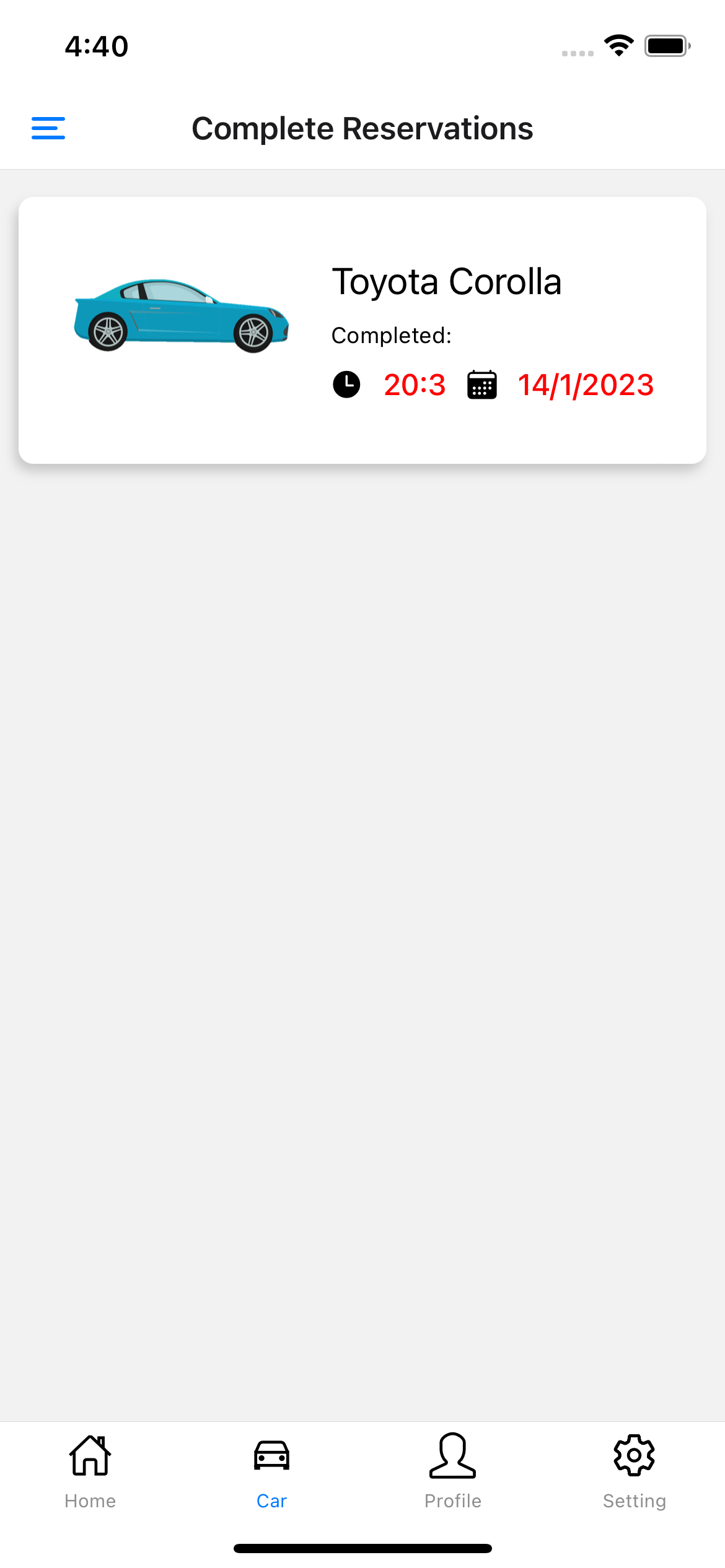Open the Setting tab
The image size is (725, 1568).
click(x=635, y=1472)
